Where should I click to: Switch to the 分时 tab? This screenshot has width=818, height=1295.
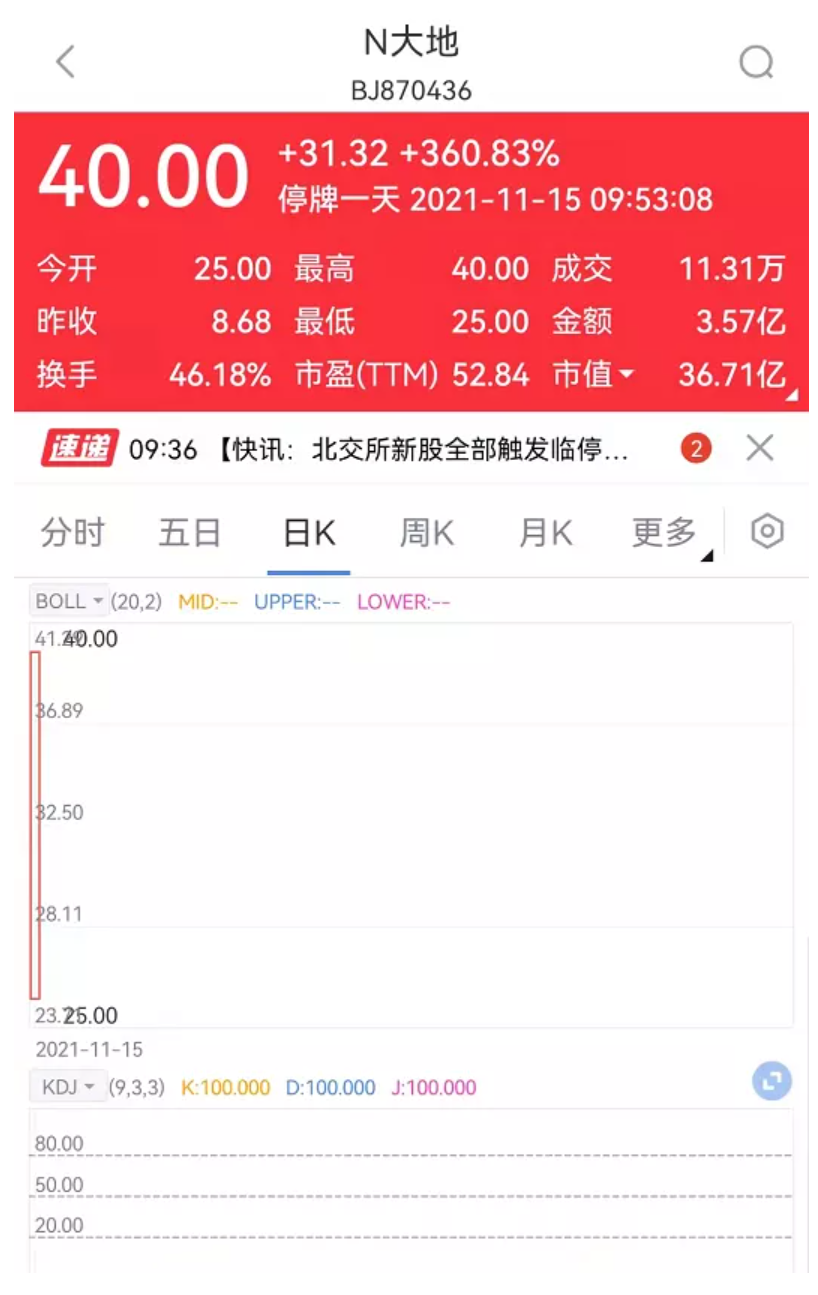tap(72, 533)
